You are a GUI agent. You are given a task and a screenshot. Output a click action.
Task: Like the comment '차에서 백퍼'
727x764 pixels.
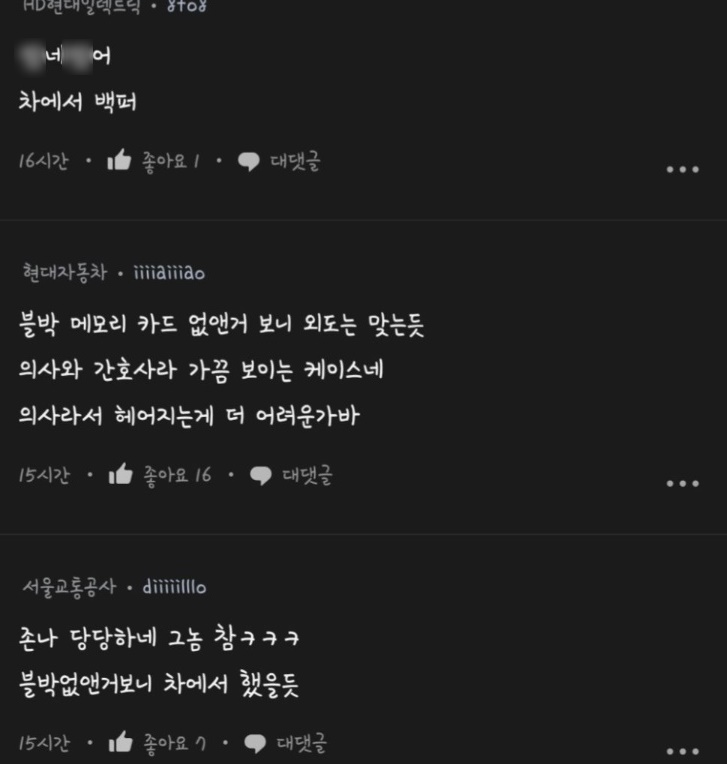click(x=120, y=161)
